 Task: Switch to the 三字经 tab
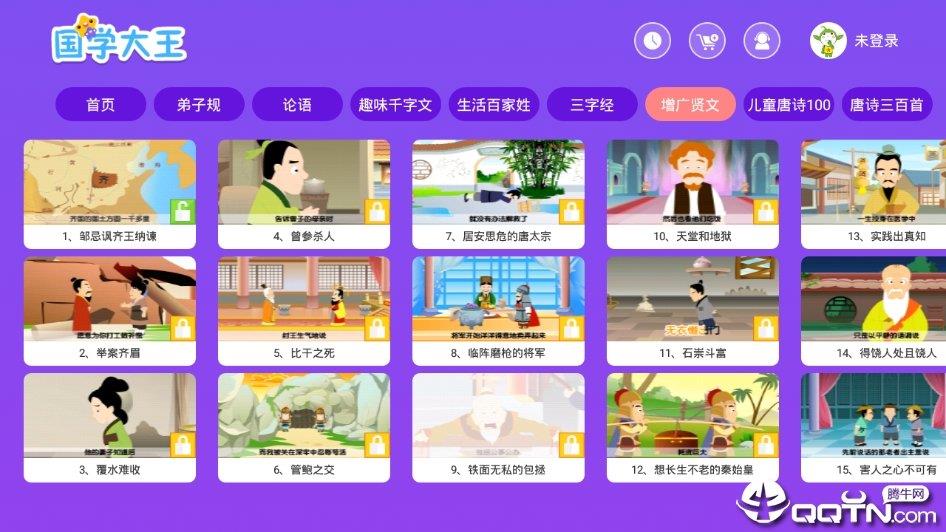[591, 104]
